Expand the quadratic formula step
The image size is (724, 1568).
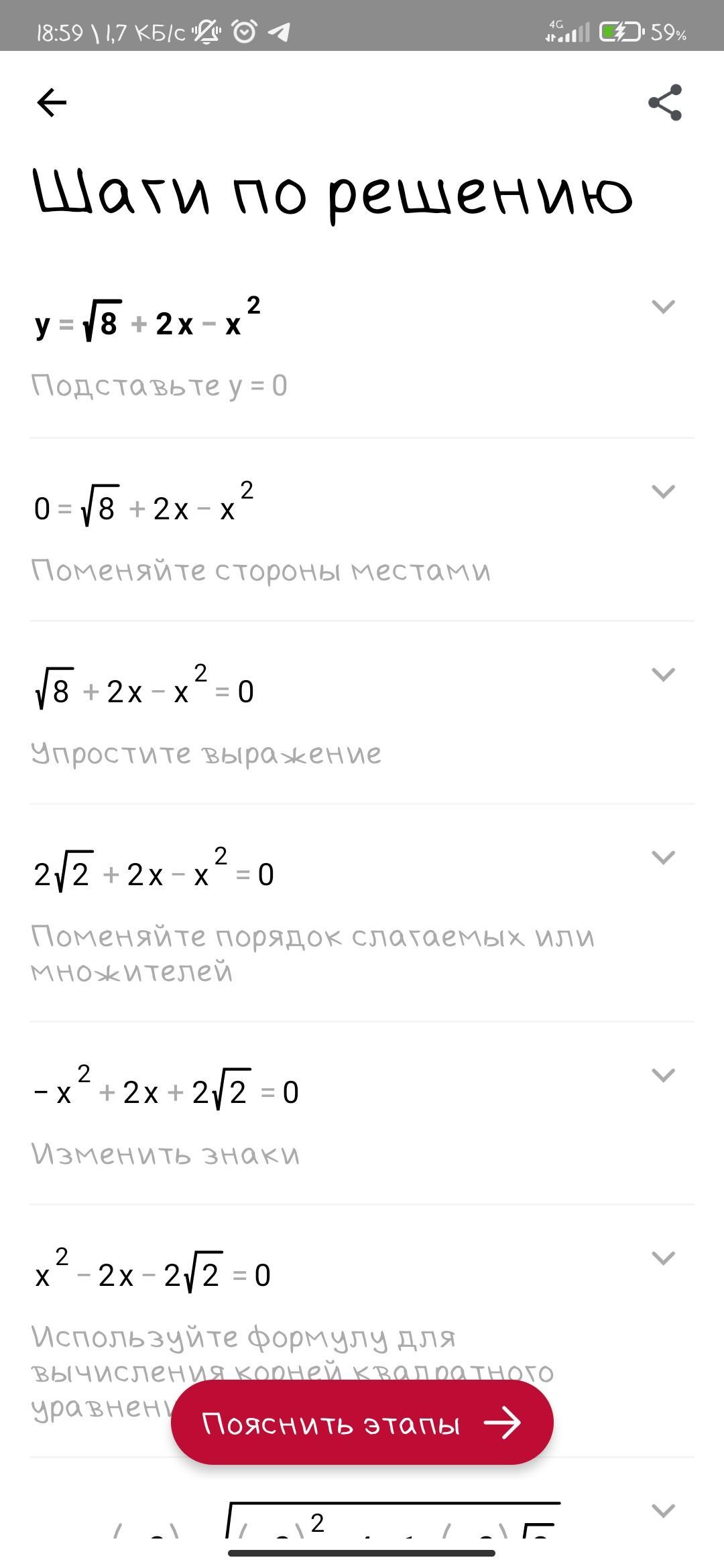pos(663,1258)
